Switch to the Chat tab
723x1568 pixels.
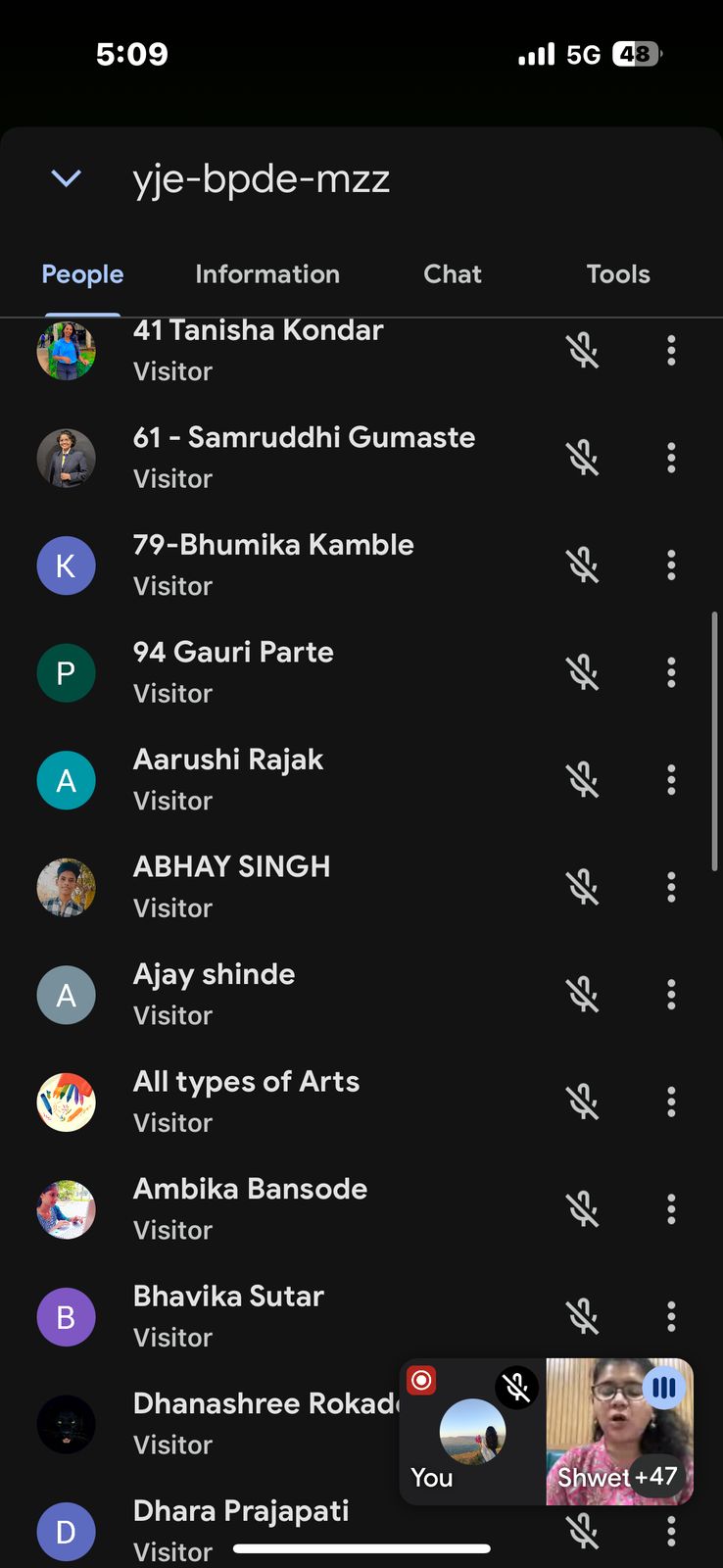click(452, 274)
